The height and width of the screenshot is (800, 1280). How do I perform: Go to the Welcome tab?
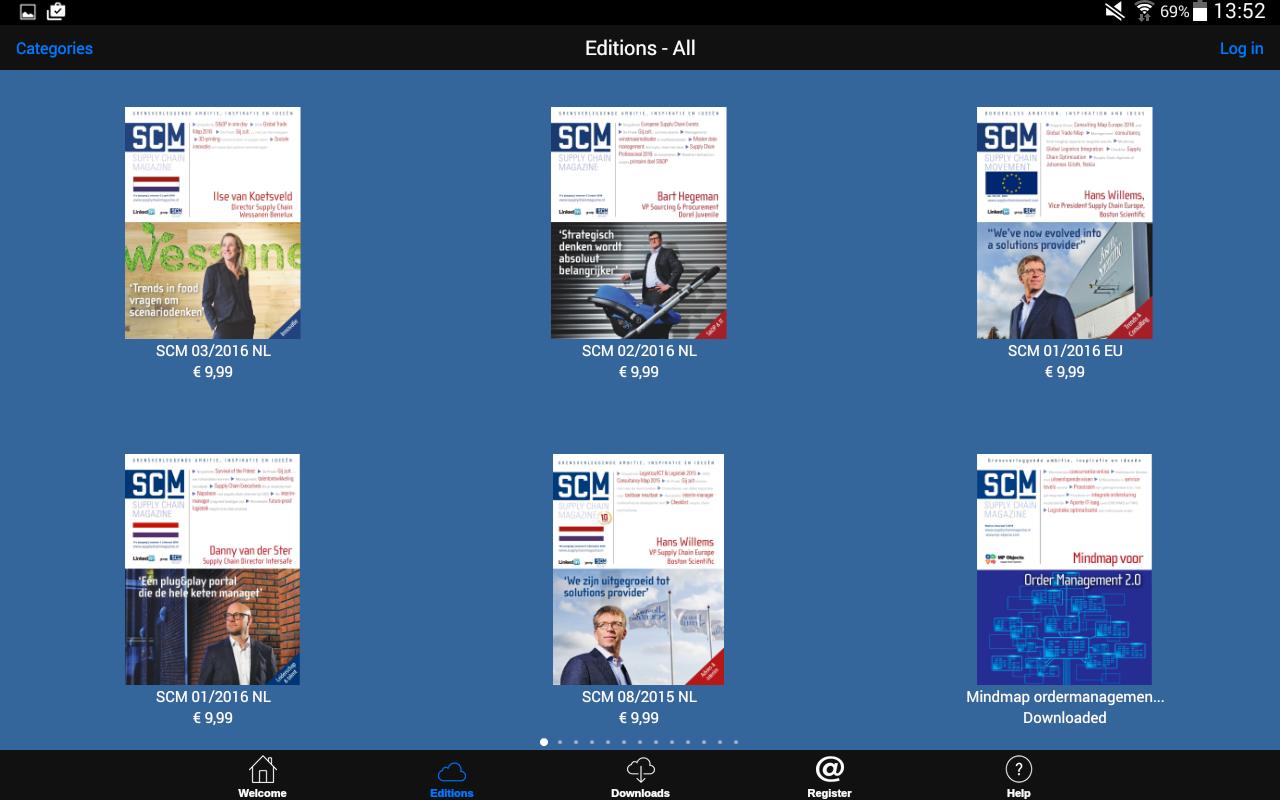pyautogui.click(x=262, y=776)
